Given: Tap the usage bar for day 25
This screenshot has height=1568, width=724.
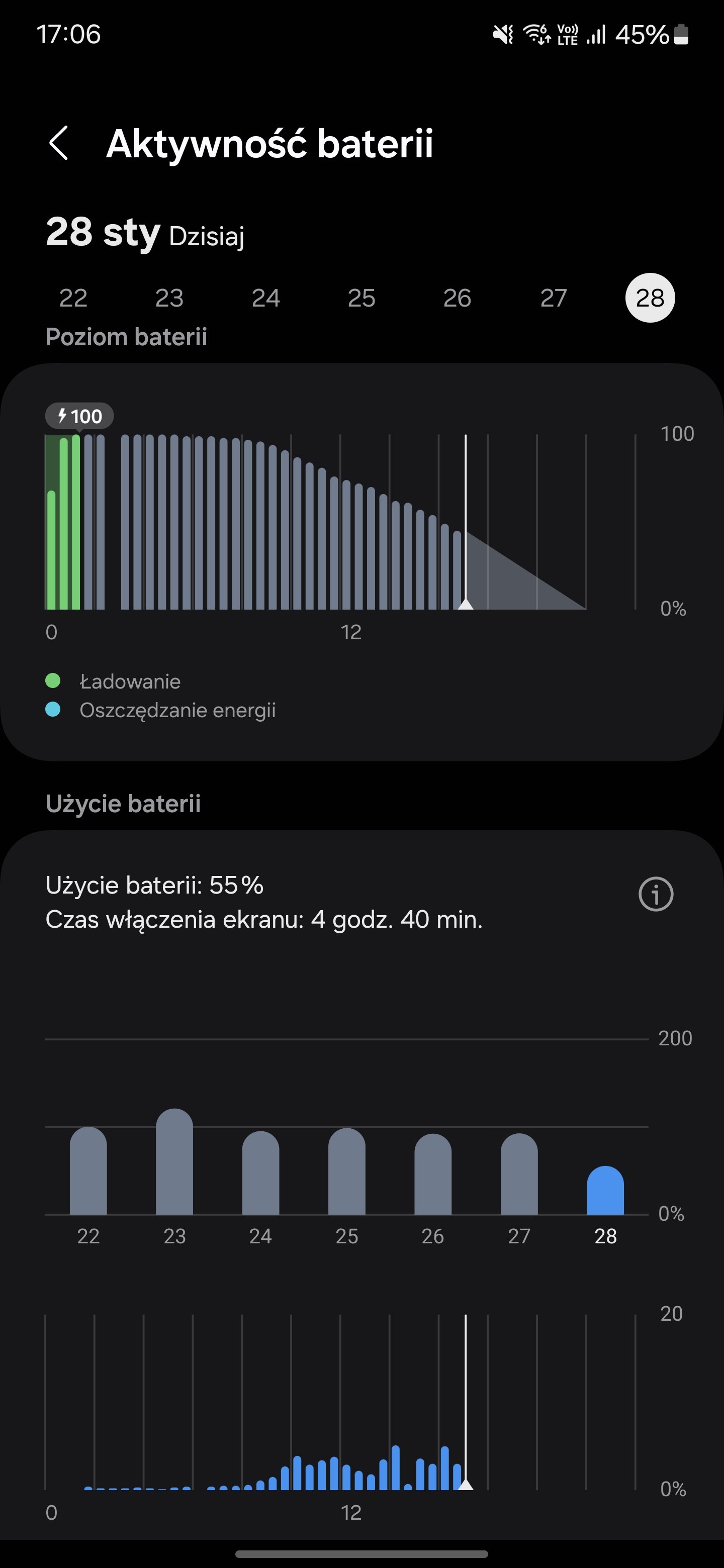Looking at the screenshot, I should click(x=346, y=1171).
